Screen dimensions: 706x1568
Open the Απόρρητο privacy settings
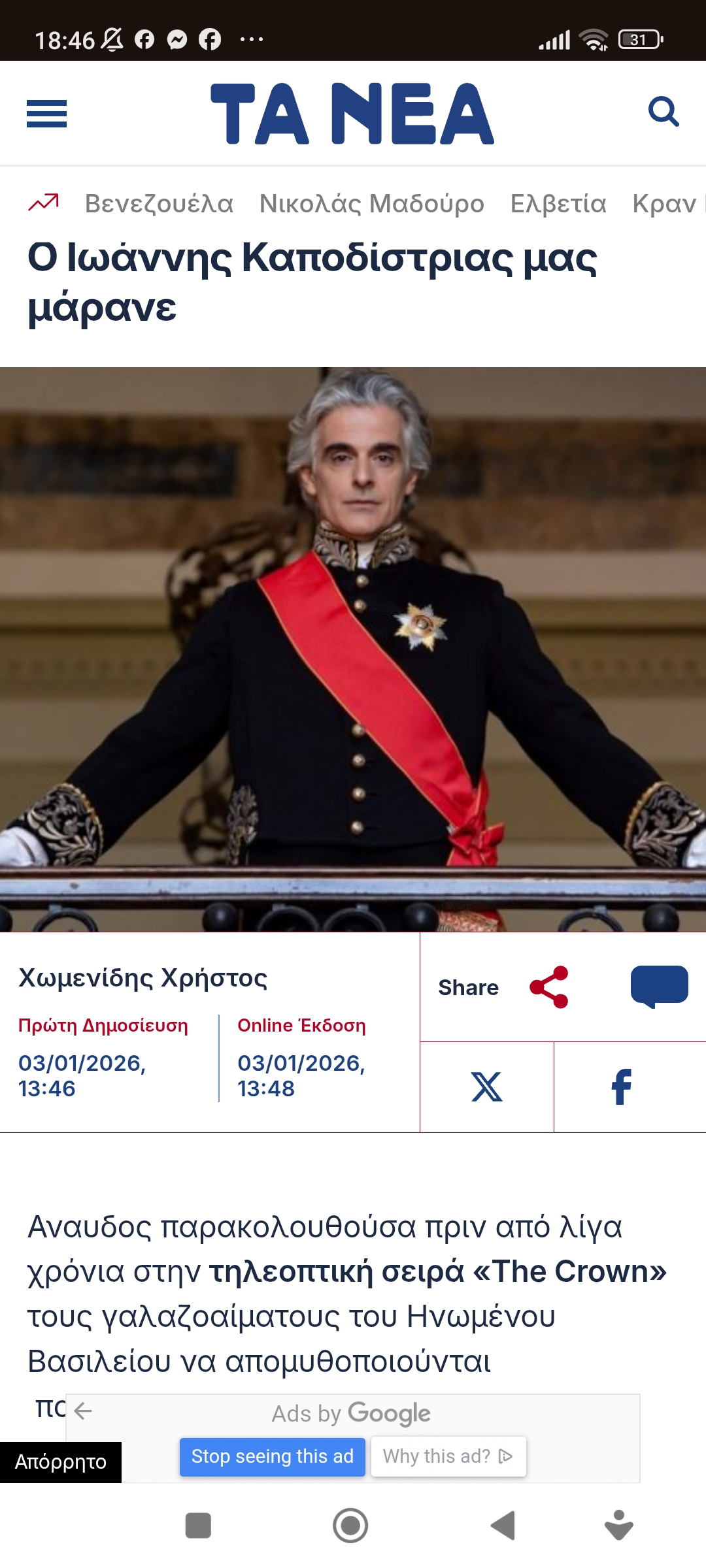coord(61,1462)
